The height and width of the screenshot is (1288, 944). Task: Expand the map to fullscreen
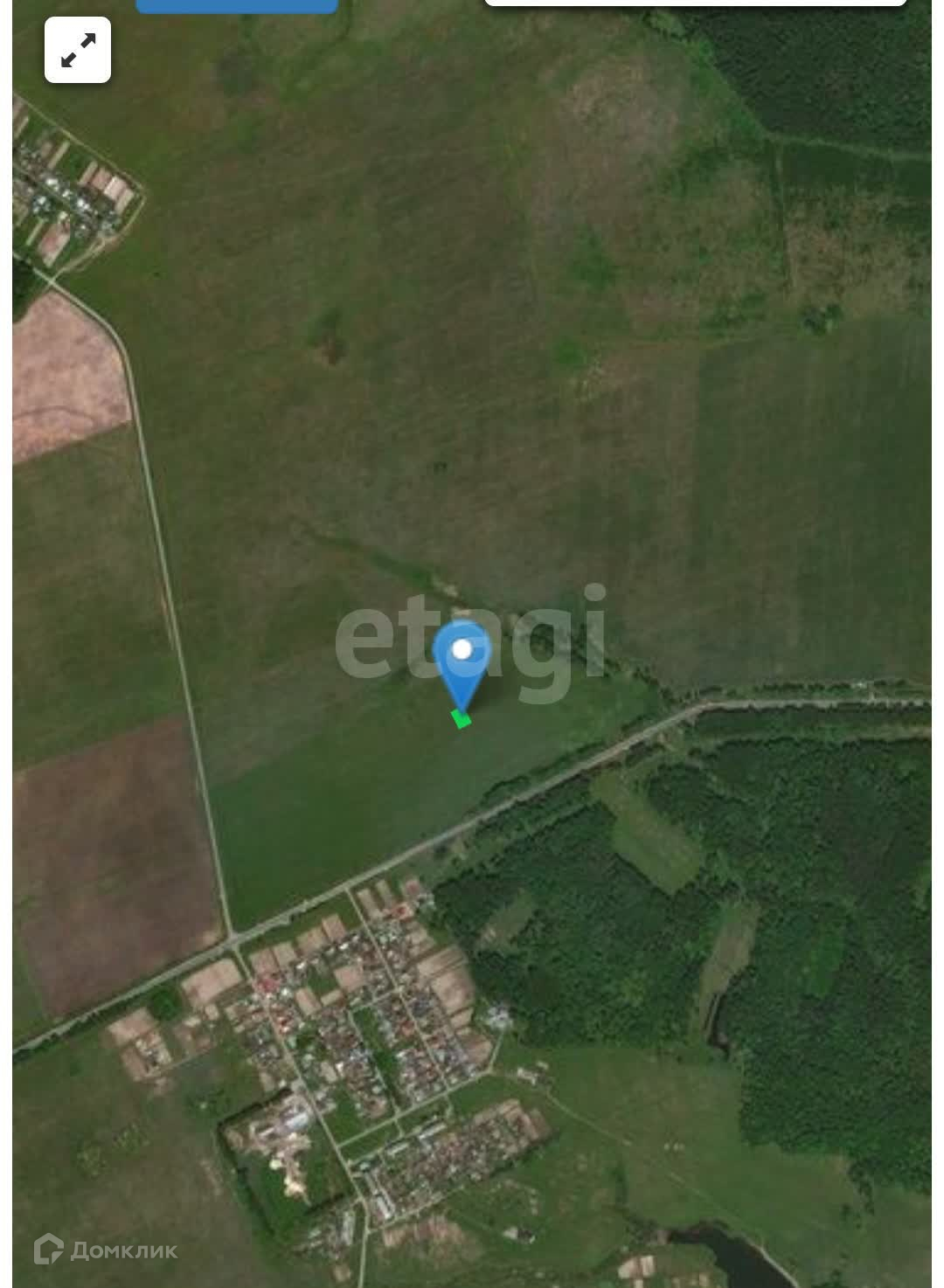[78, 51]
